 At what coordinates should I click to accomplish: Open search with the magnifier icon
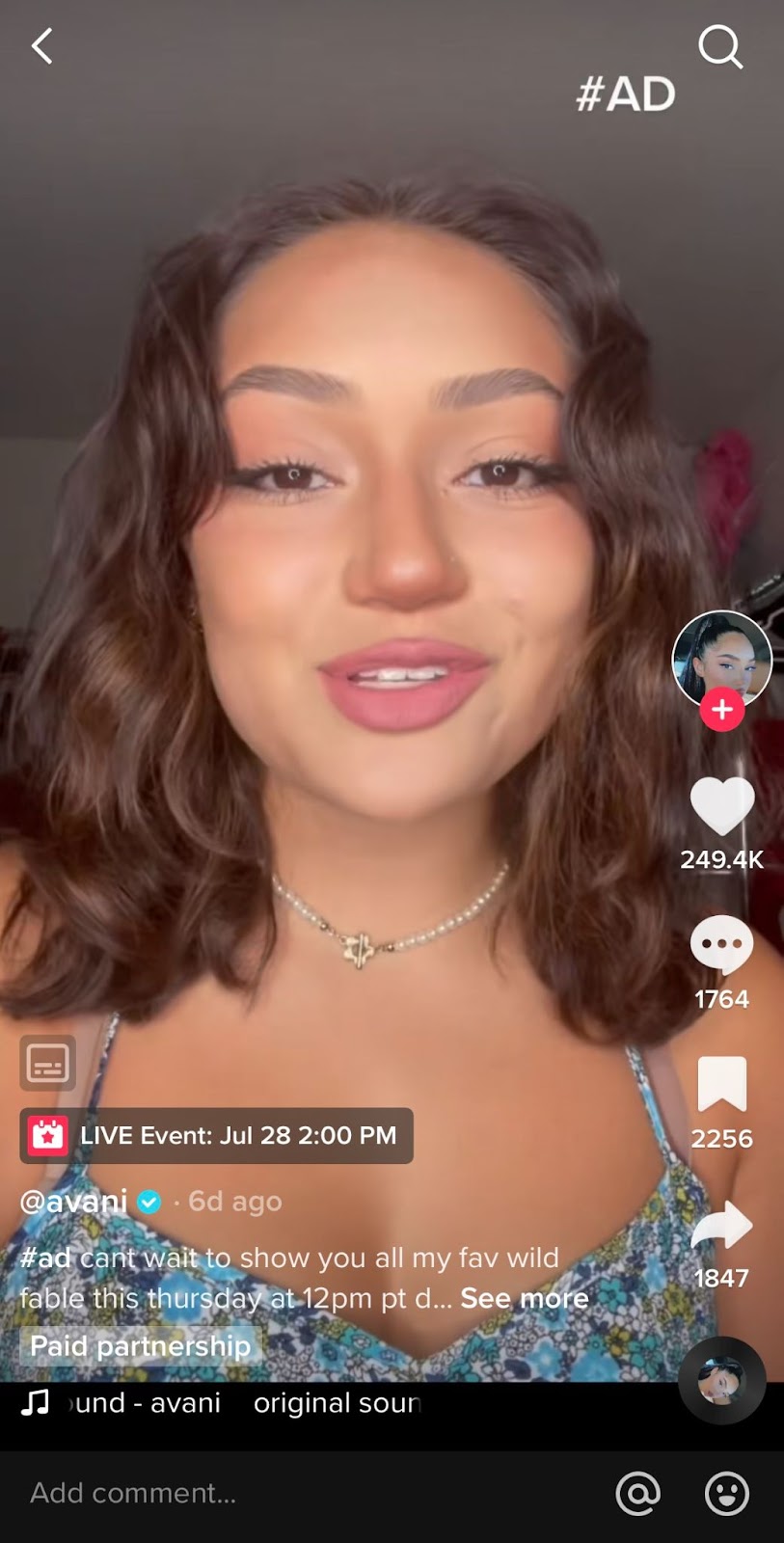(x=719, y=45)
